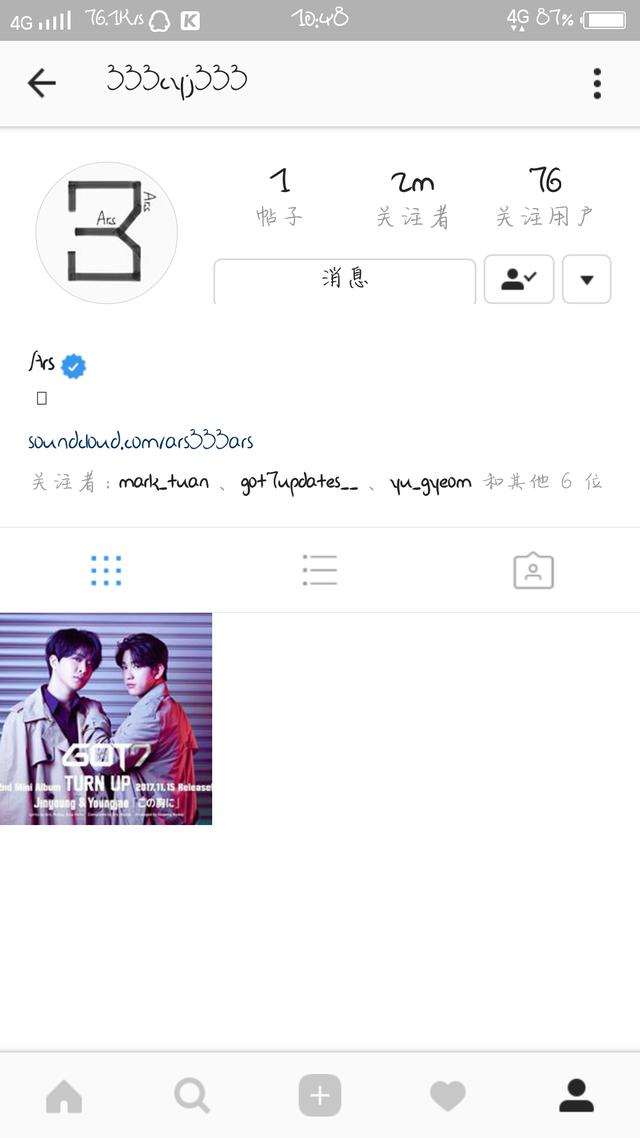Switch to grid view tab
Image resolution: width=640 pixels, height=1138 pixels.
(x=106, y=570)
